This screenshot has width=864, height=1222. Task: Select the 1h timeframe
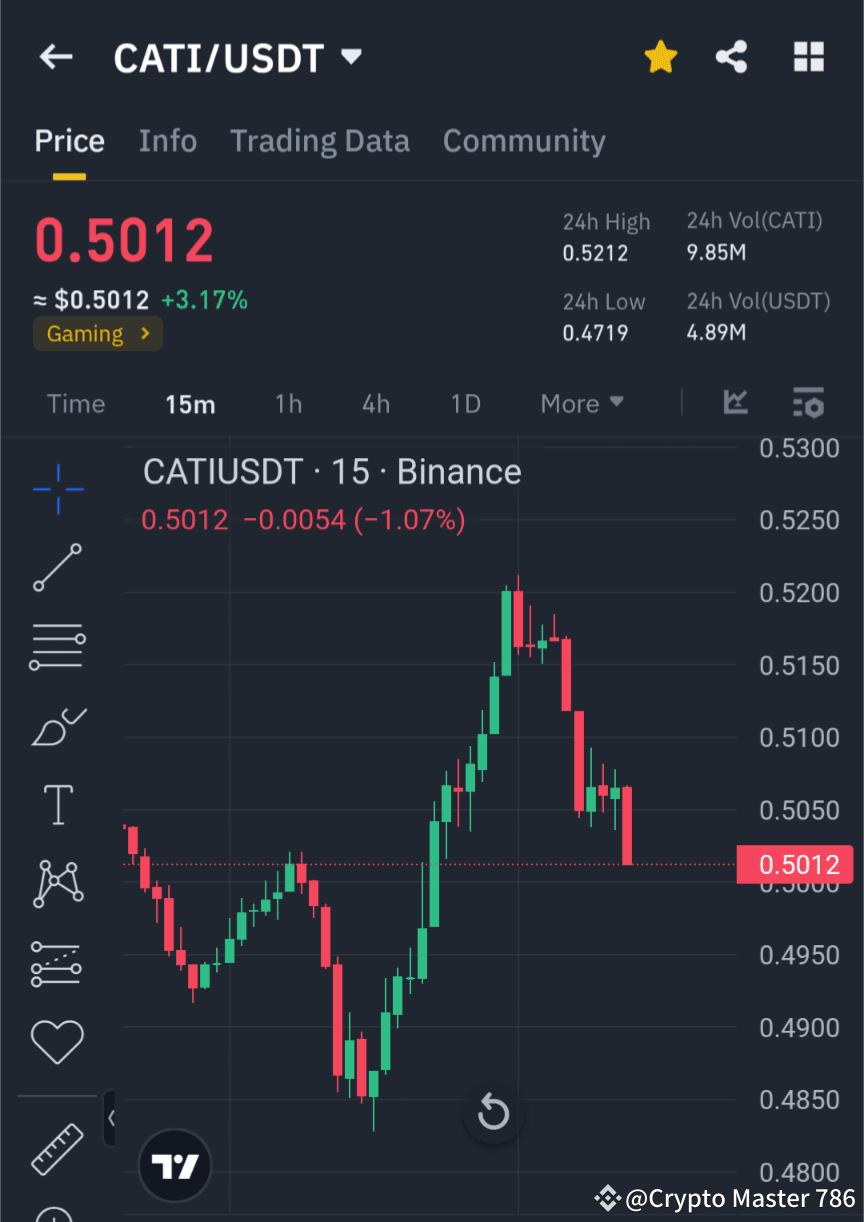tap(288, 404)
